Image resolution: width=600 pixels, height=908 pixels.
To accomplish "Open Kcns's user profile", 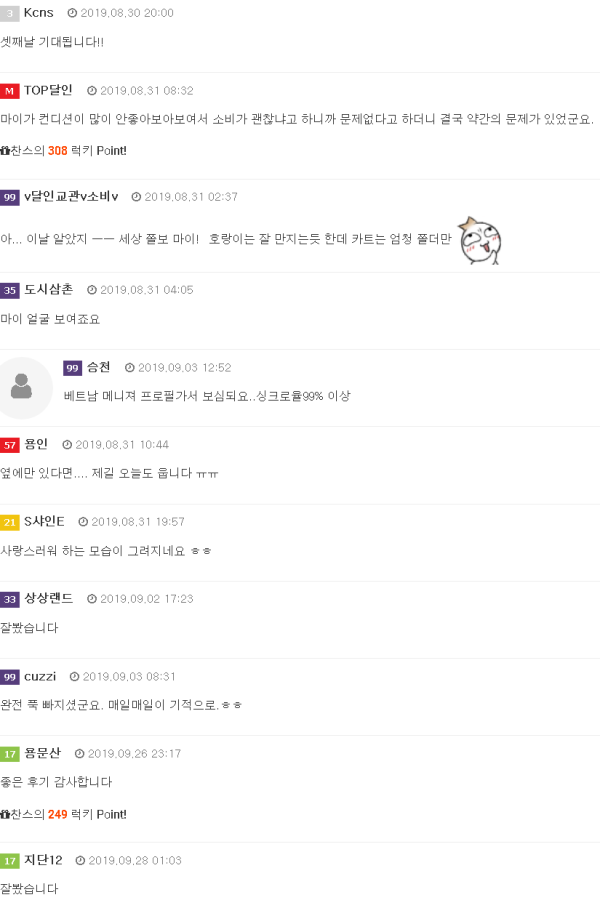I will point(38,13).
